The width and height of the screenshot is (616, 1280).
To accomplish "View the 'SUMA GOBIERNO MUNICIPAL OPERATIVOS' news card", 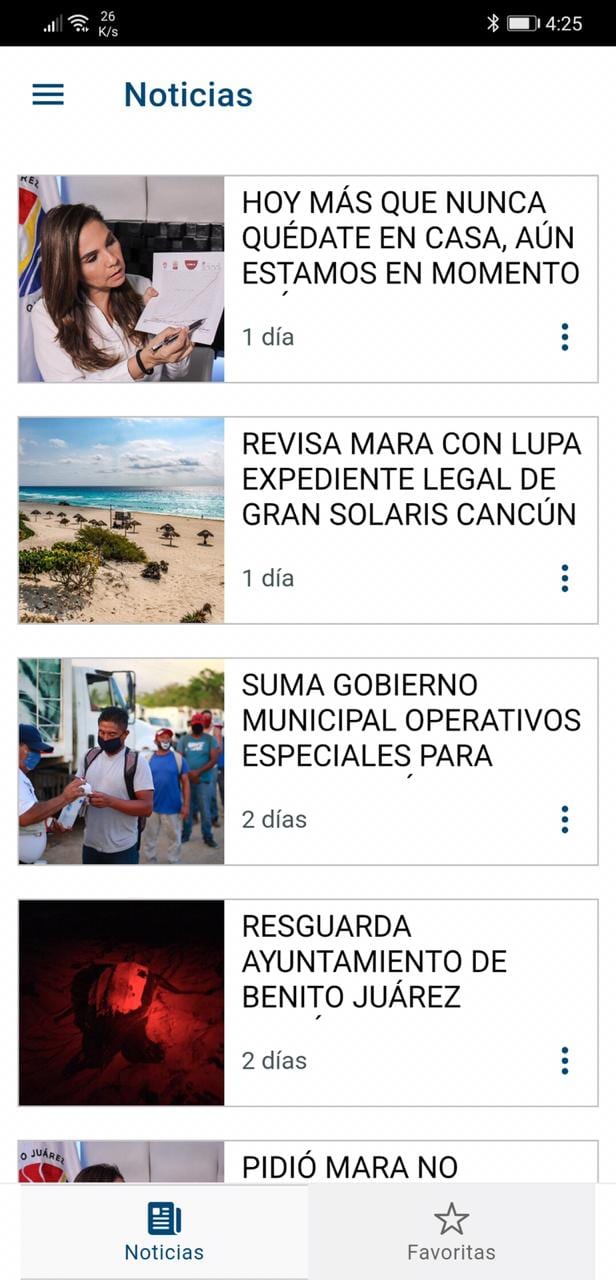I will [410, 720].
